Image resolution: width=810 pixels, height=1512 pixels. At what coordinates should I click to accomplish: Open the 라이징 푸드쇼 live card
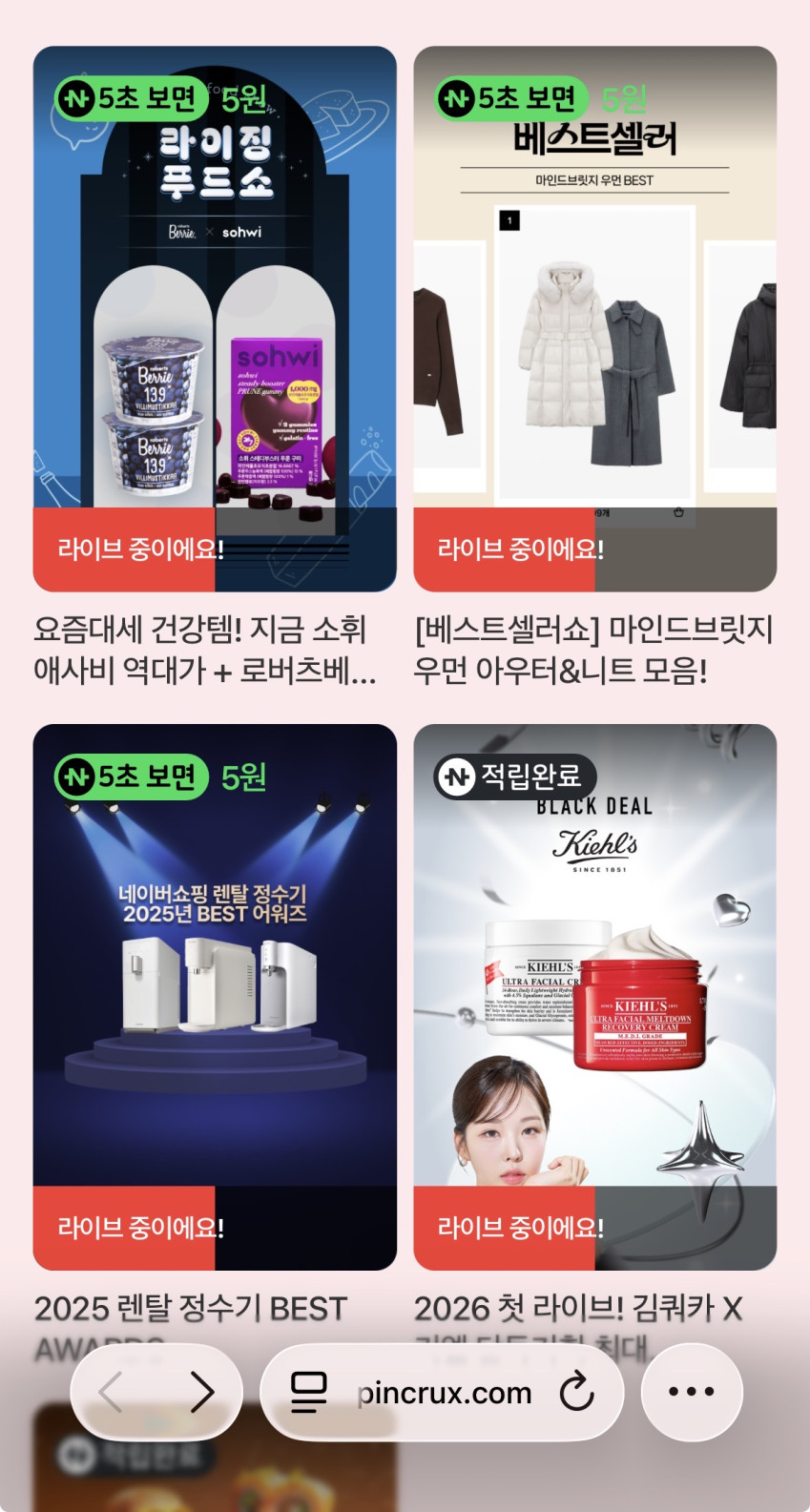[215, 319]
